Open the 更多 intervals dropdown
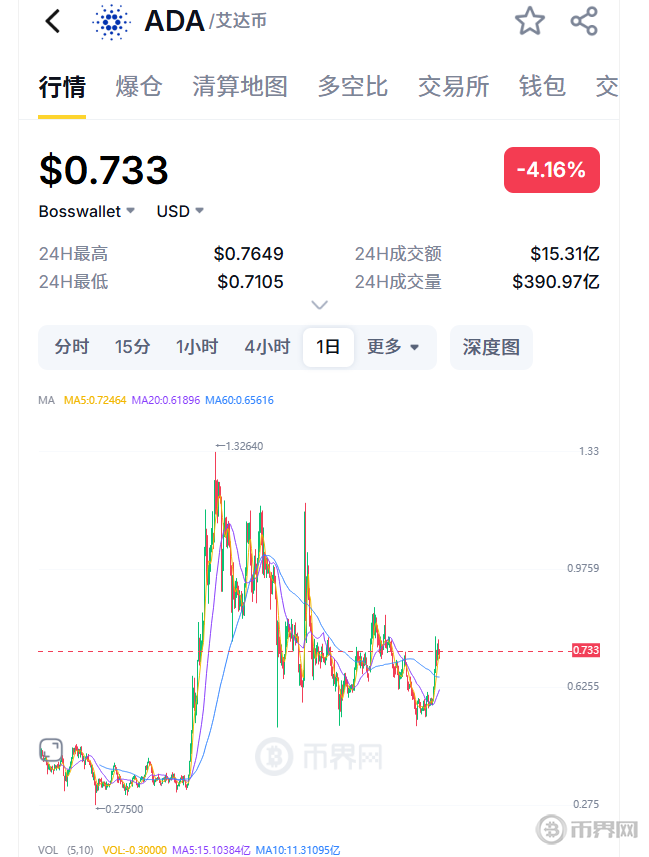 393,347
